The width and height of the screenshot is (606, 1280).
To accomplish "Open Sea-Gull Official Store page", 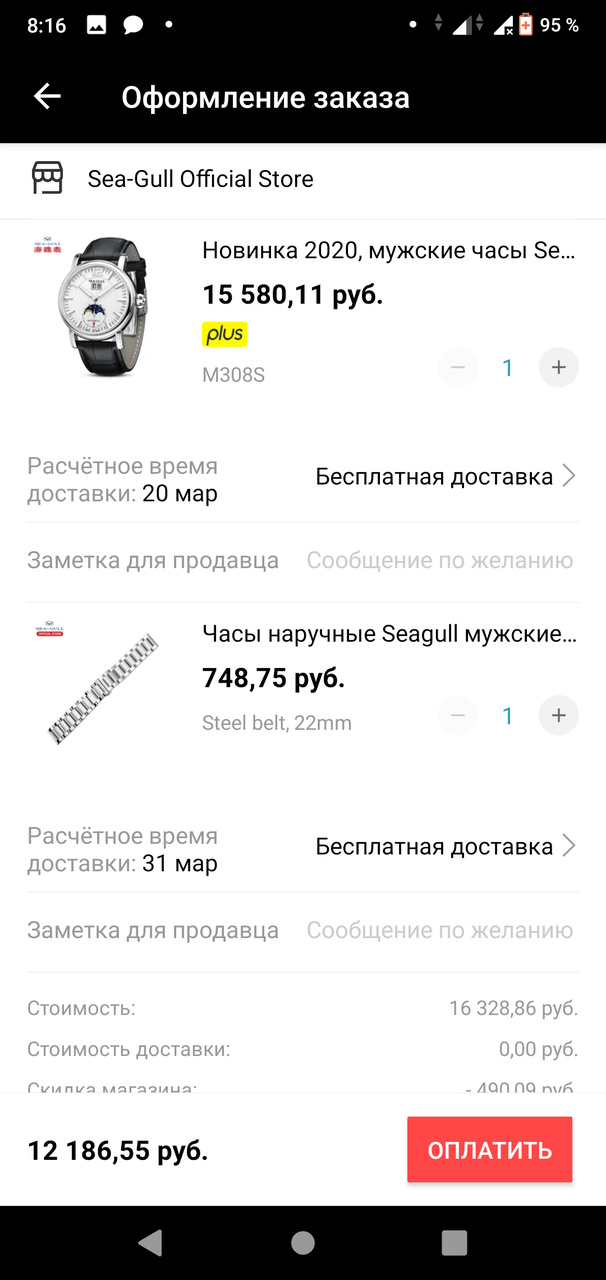I will click(200, 179).
